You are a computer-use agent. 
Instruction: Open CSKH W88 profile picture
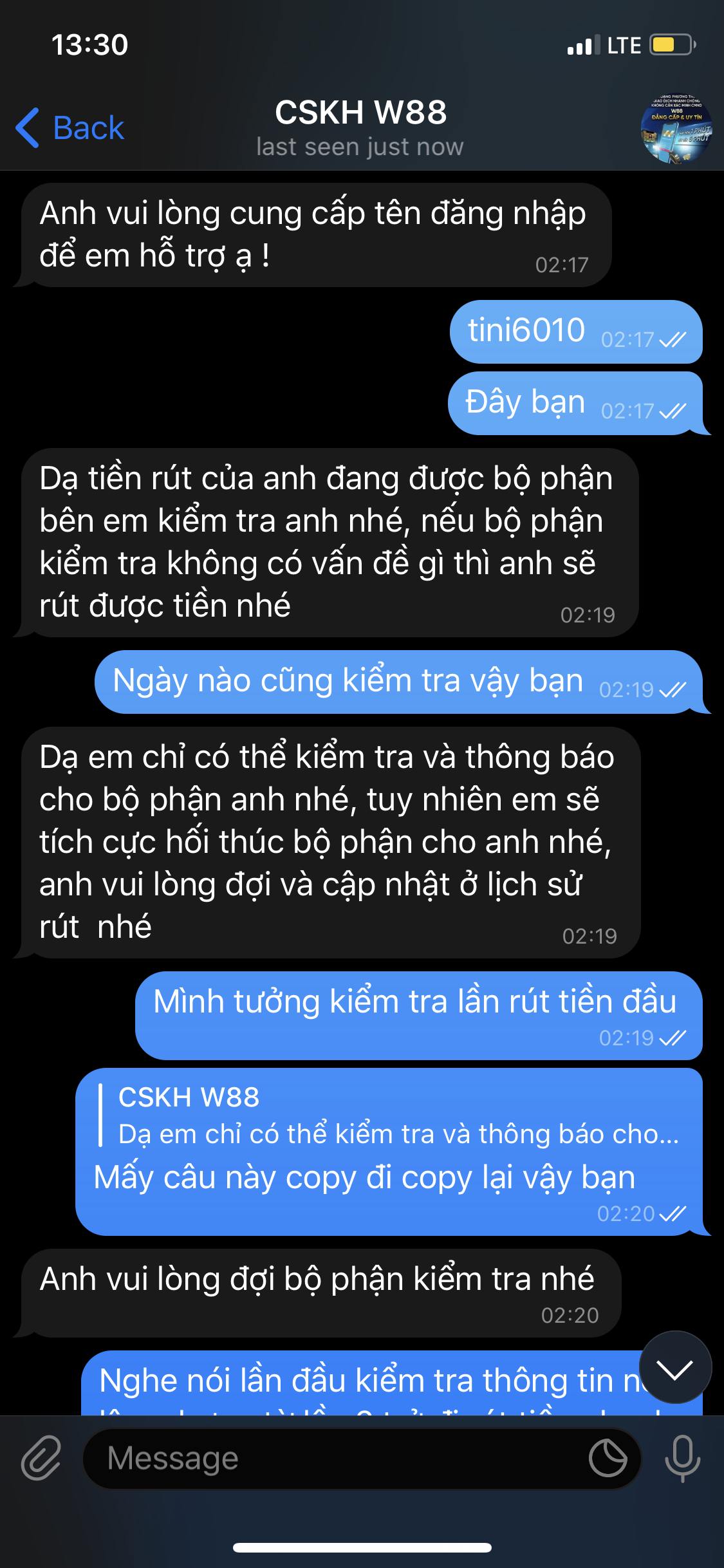[676, 128]
